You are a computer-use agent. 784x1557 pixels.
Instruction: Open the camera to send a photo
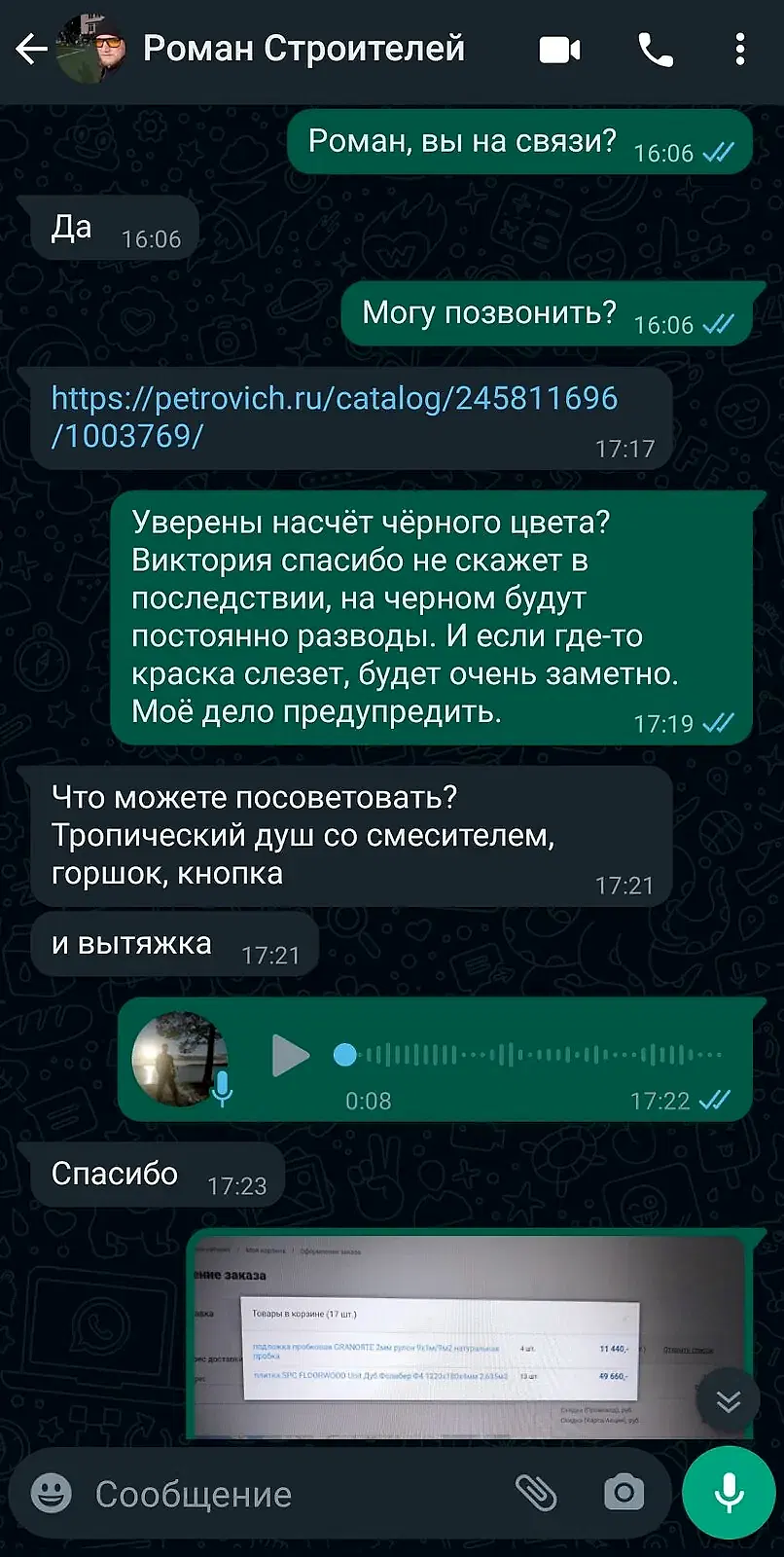pos(624,1493)
